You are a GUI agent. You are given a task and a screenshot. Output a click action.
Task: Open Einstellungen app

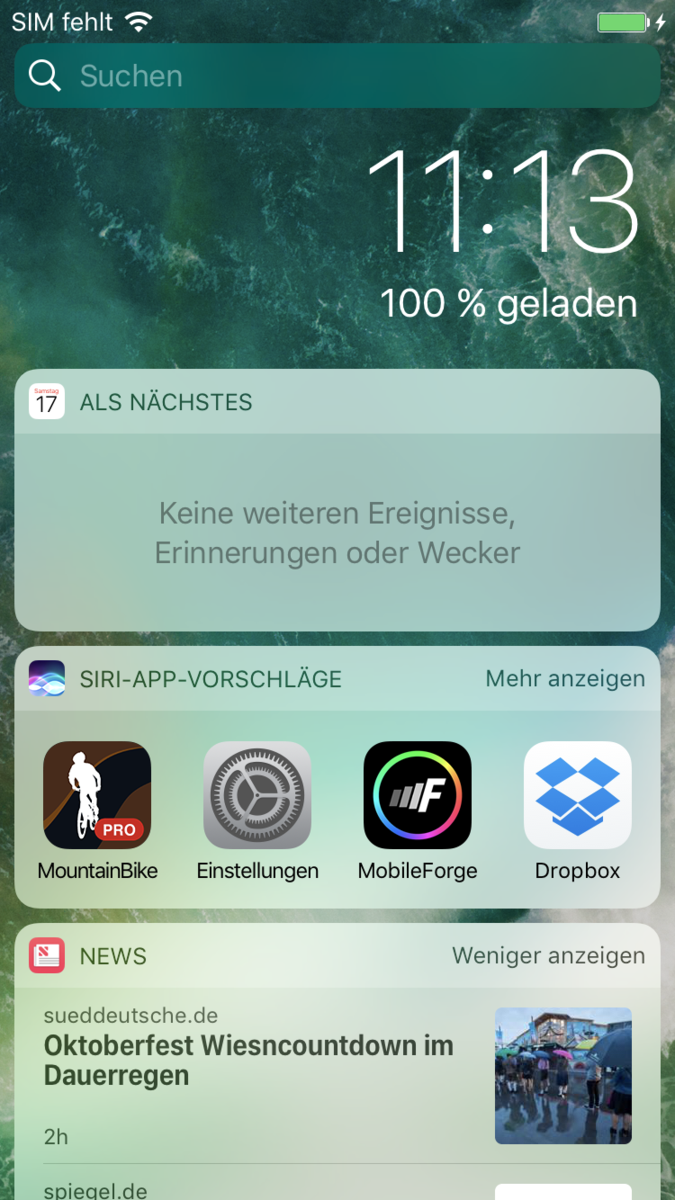click(257, 795)
